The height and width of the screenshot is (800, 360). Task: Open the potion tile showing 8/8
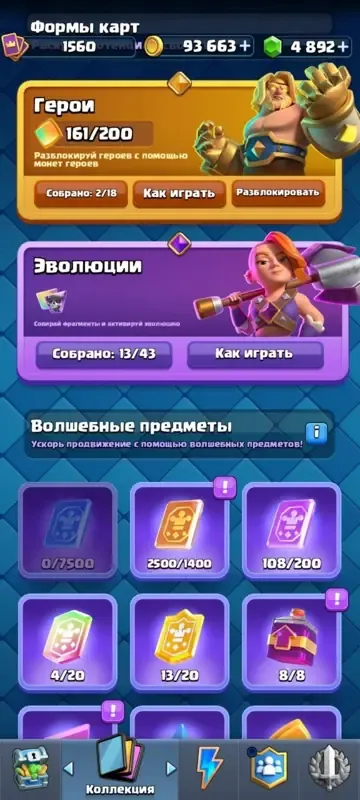[x=292, y=643]
